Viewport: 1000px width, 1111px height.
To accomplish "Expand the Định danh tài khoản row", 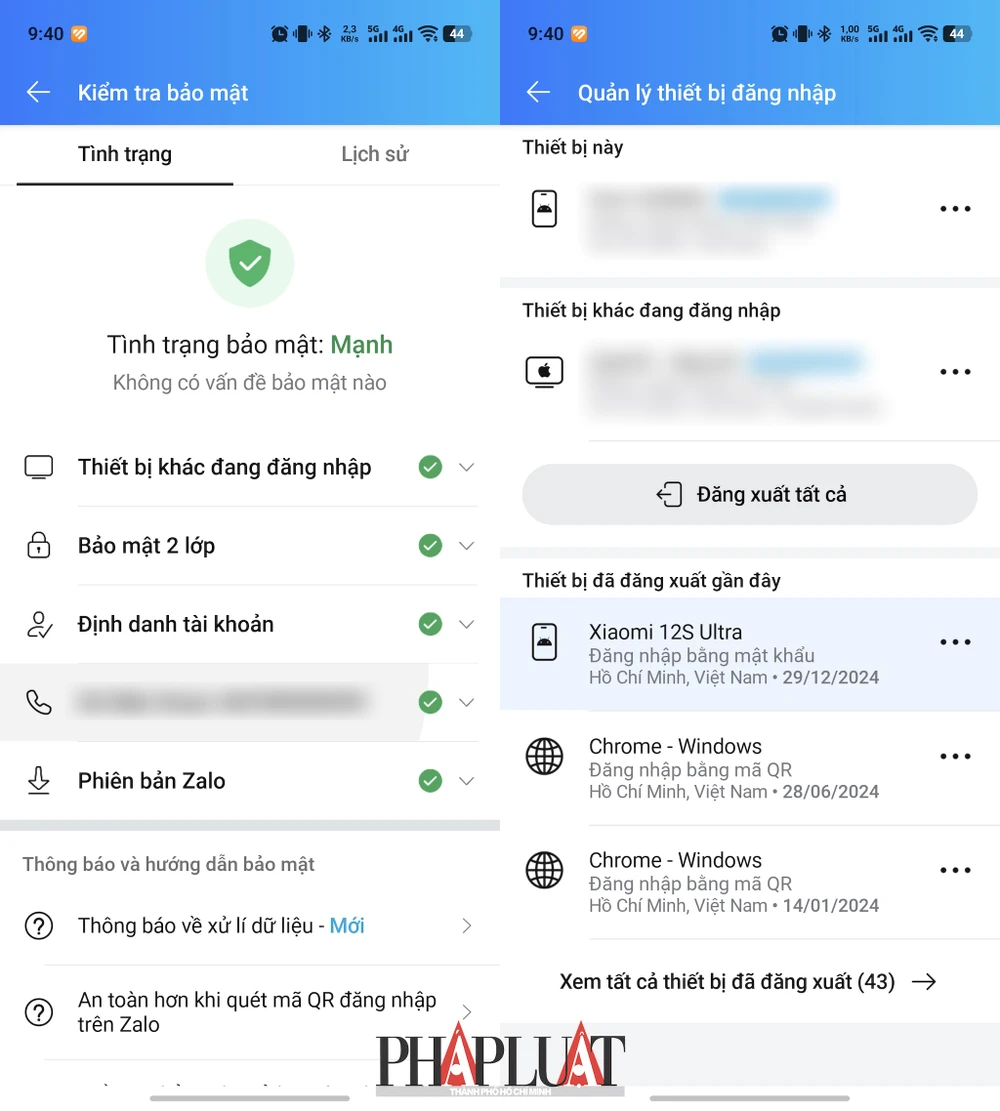I will (x=466, y=624).
